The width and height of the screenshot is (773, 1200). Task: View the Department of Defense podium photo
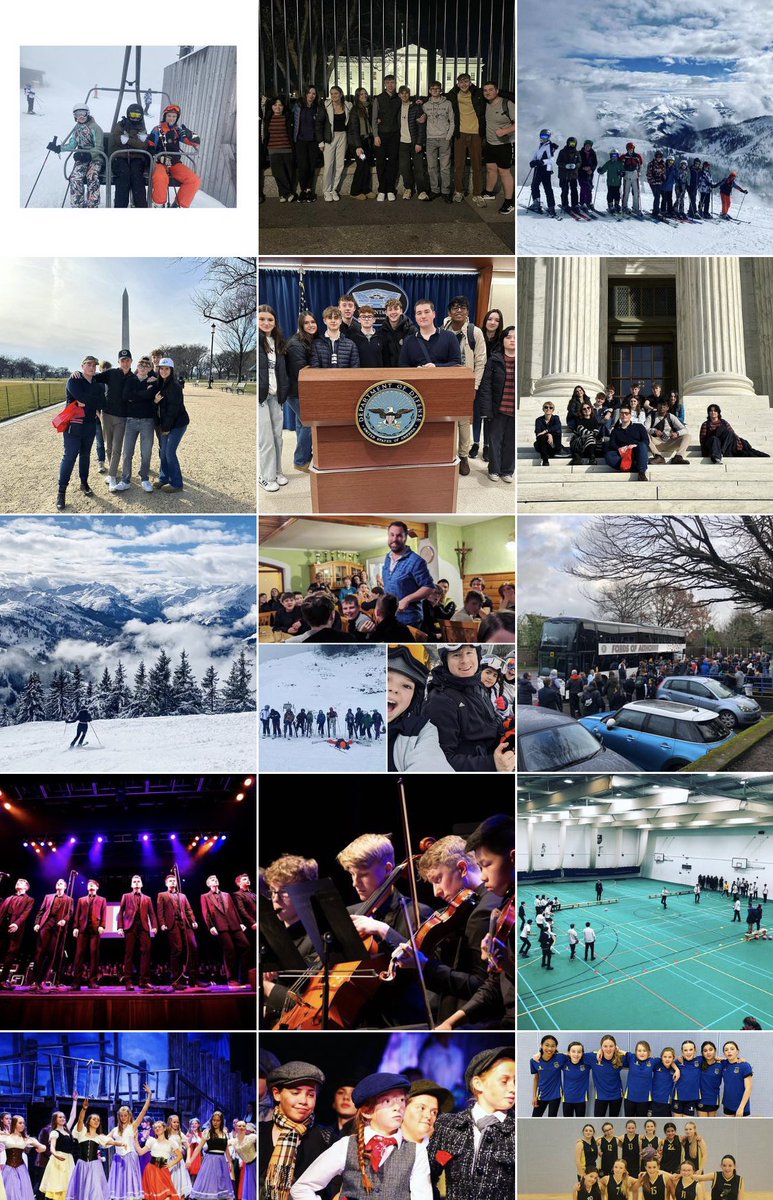coord(386,385)
